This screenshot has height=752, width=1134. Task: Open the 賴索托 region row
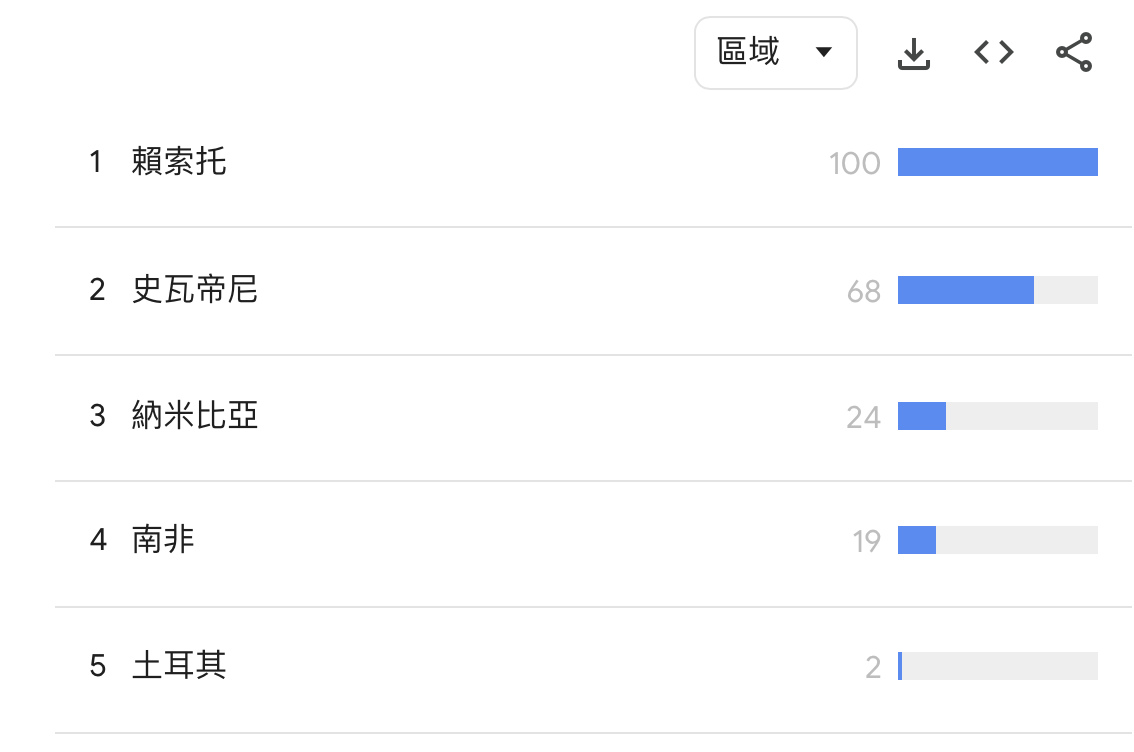(x=593, y=162)
